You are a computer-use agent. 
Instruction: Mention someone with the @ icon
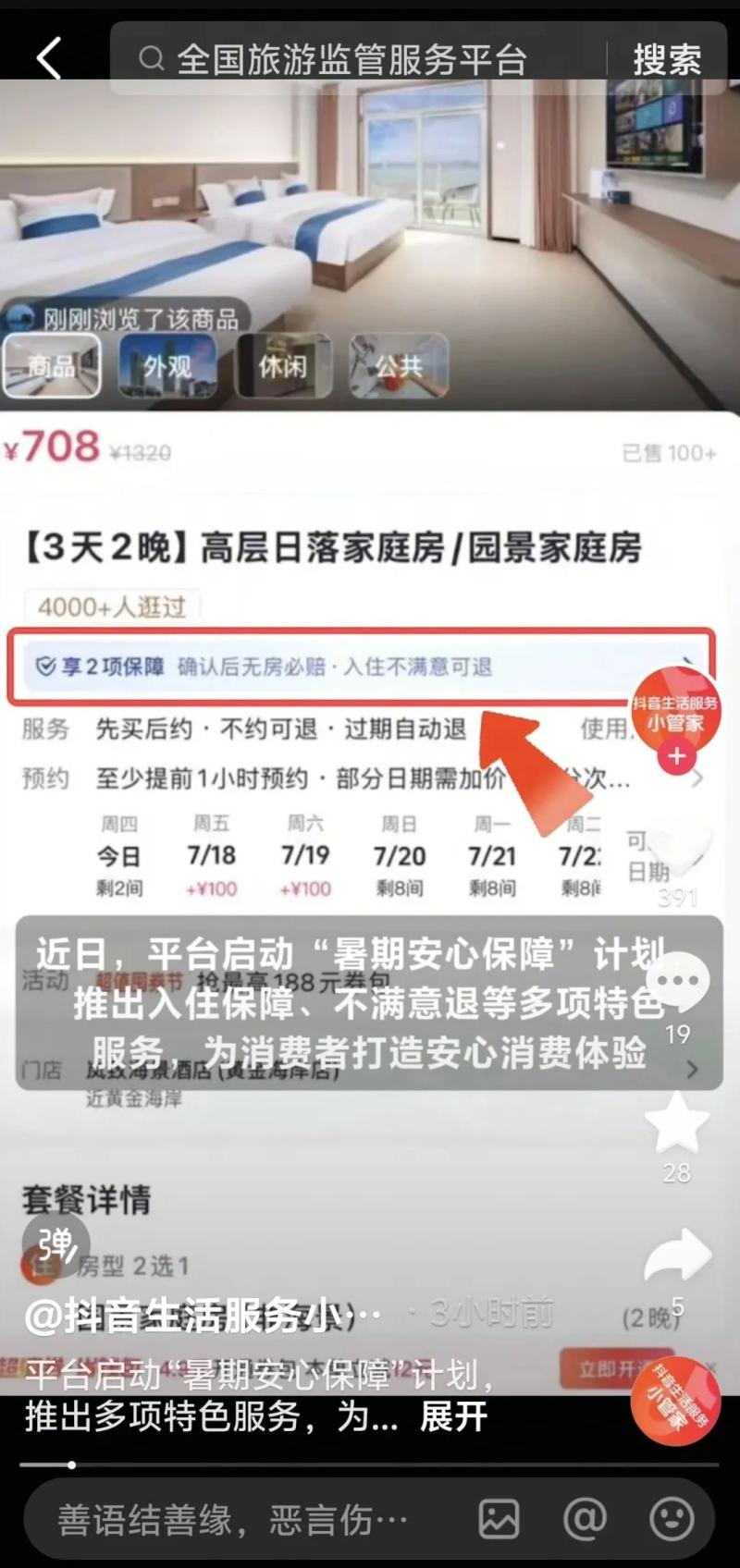(585, 1519)
